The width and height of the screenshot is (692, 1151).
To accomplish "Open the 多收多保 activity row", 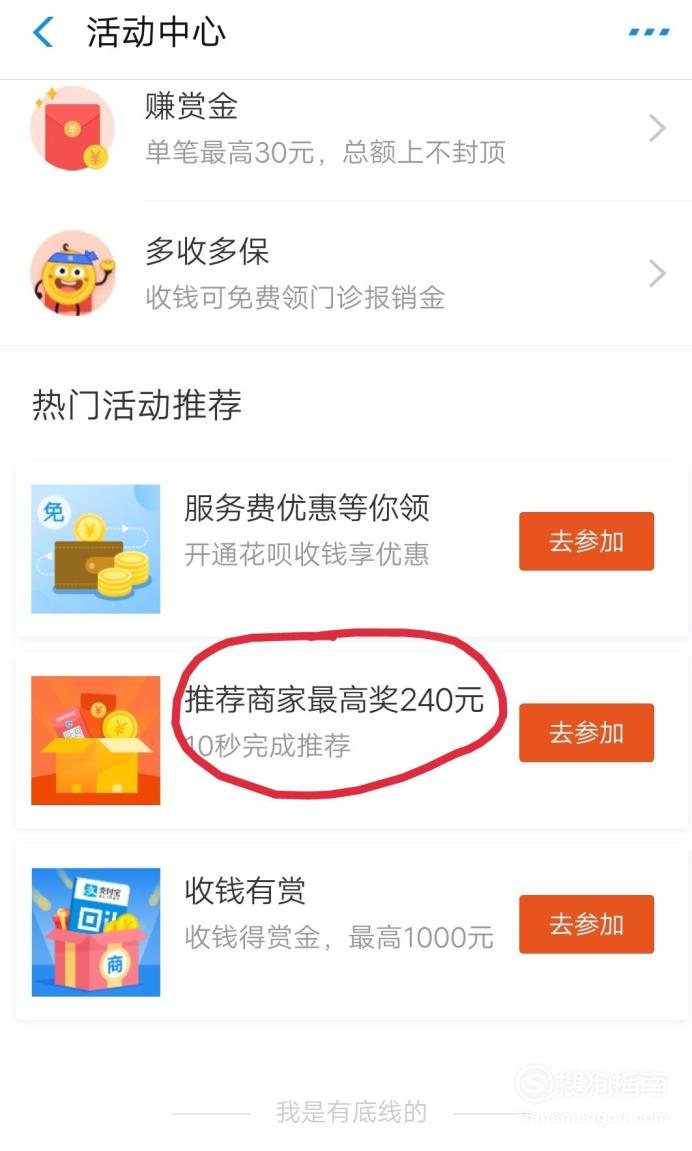I will click(x=346, y=273).
